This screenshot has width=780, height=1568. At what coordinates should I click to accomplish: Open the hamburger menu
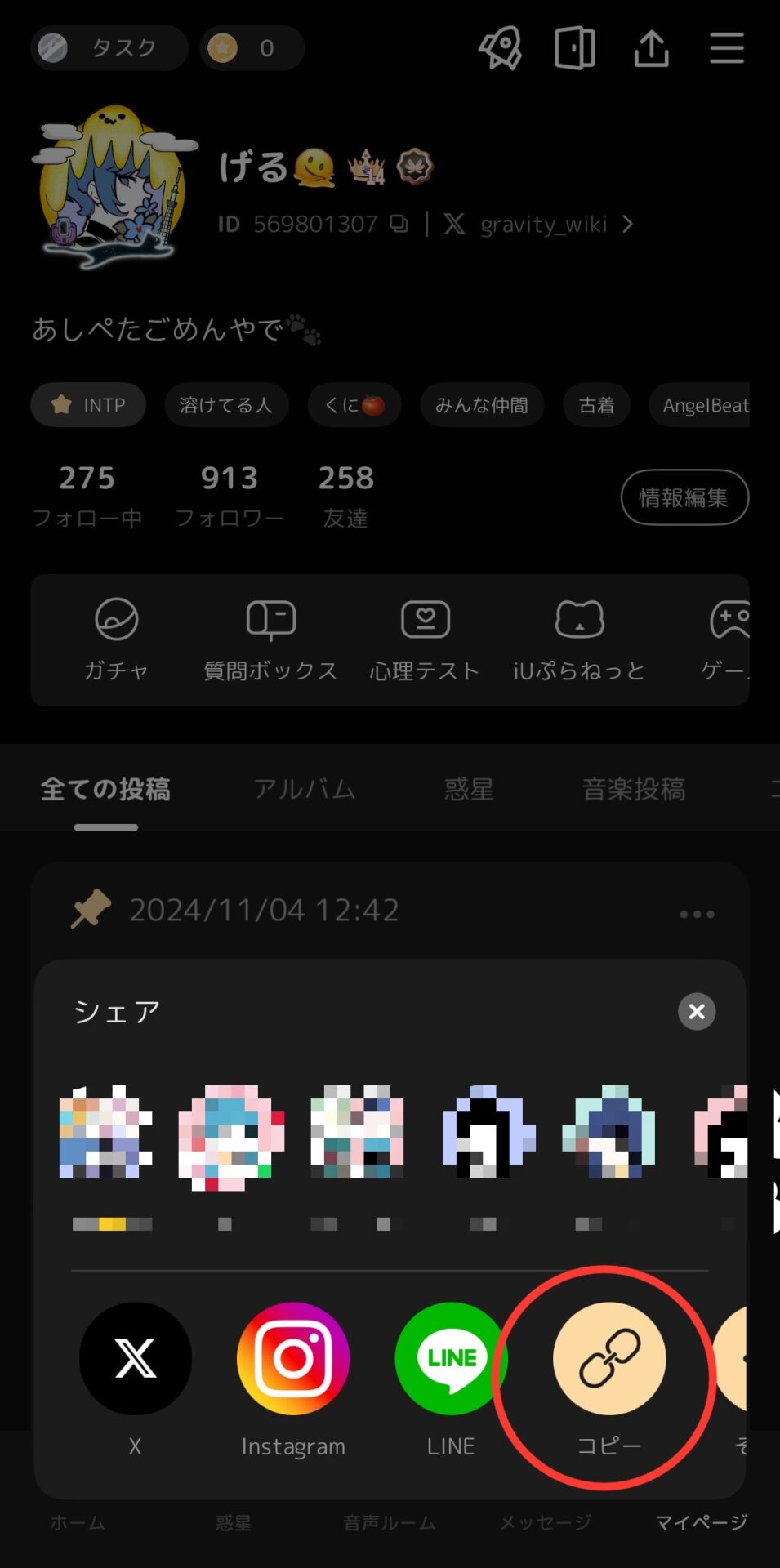coord(726,49)
